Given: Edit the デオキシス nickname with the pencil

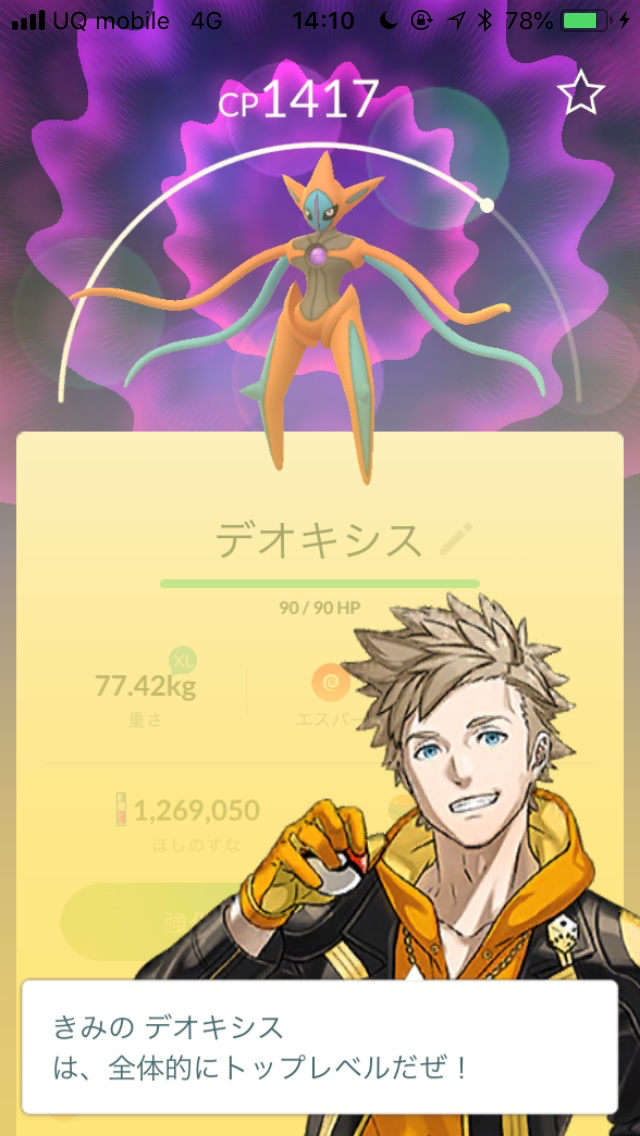Looking at the screenshot, I should pyautogui.click(x=458, y=539).
